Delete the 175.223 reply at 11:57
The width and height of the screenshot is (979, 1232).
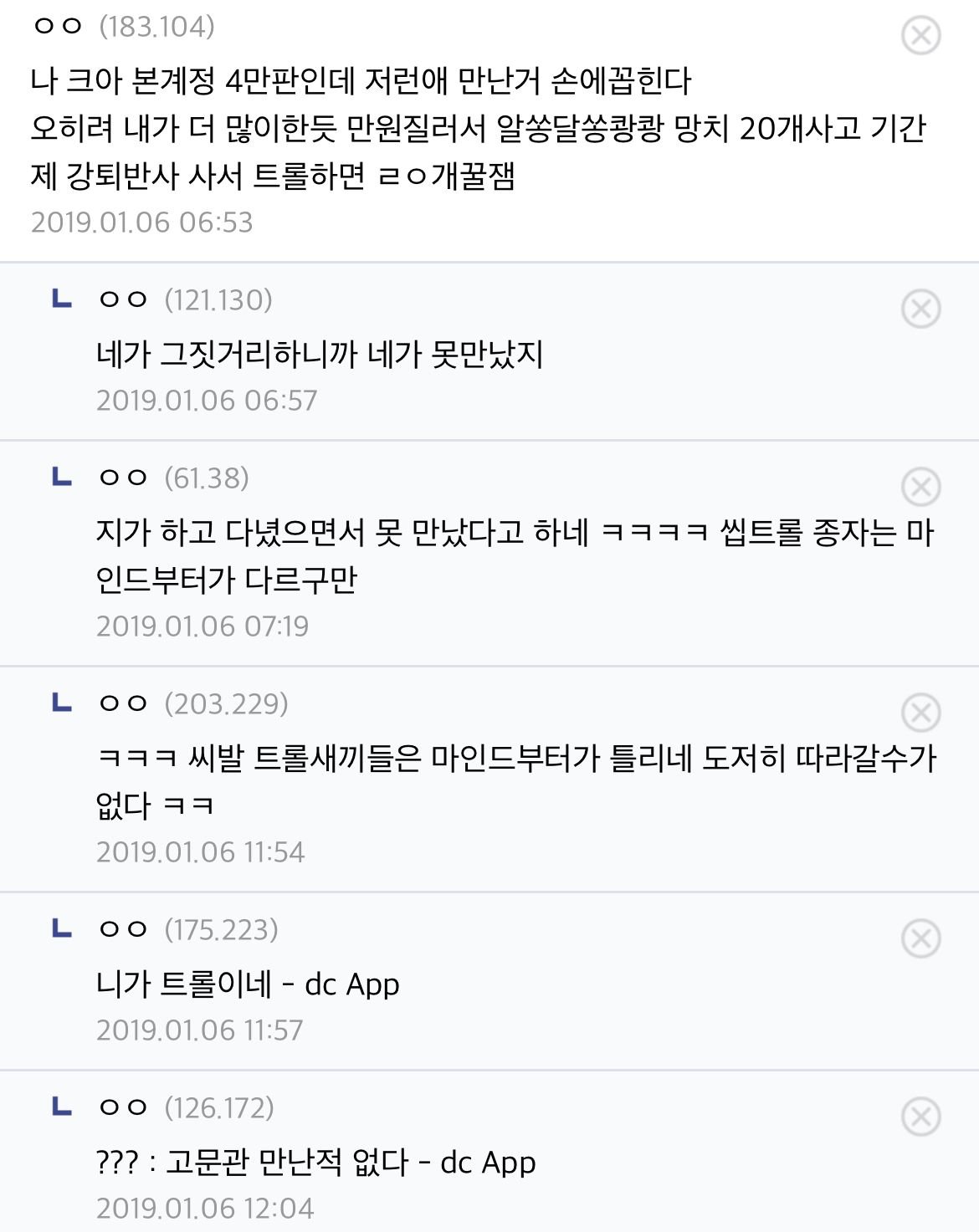pos(920,938)
